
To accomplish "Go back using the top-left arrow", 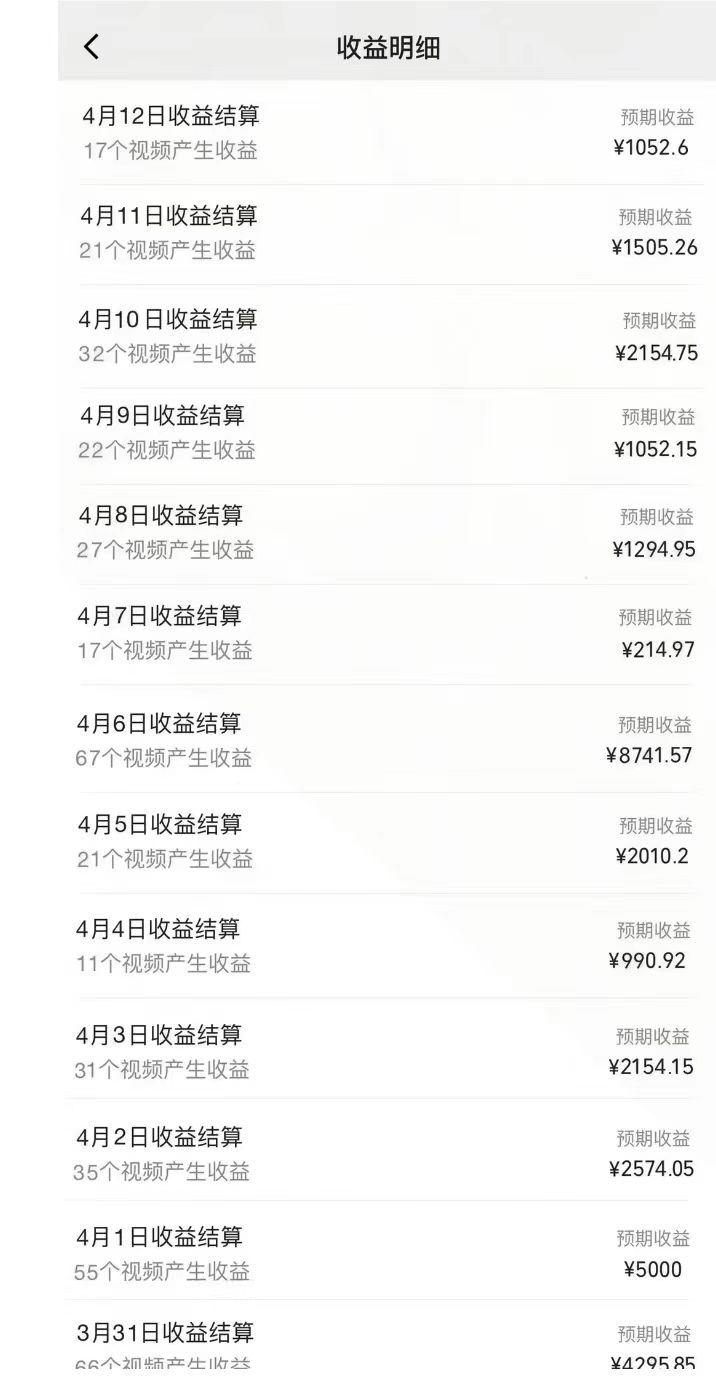I will point(91,46).
